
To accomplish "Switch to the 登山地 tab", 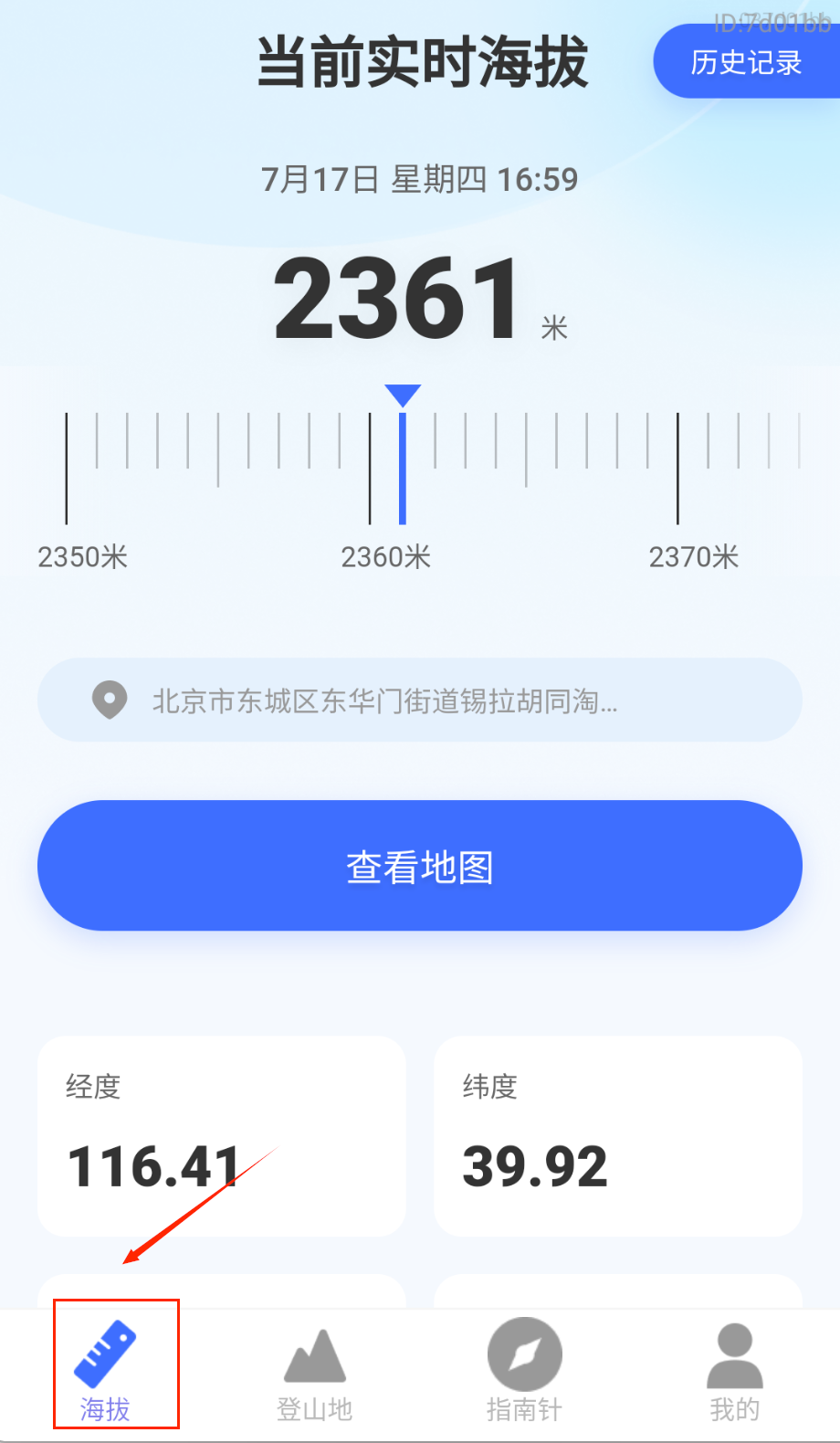I will coord(315,1372).
